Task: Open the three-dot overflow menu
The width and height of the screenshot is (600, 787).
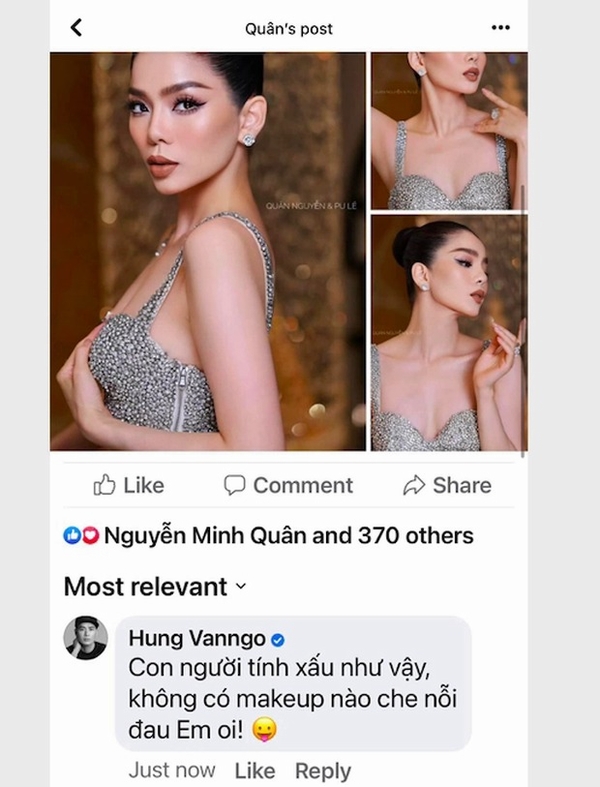Action: click(501, 27)
